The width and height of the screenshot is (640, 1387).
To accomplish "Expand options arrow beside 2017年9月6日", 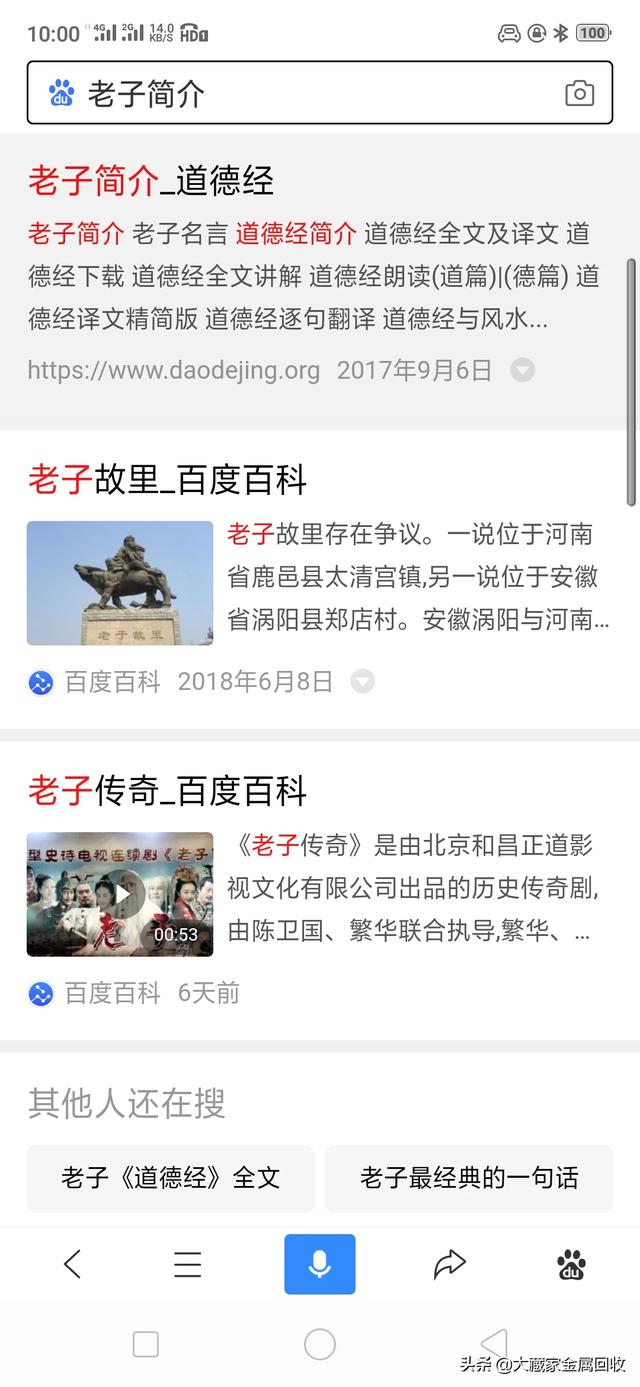I will pyautogui.click(x=522, y=371).
